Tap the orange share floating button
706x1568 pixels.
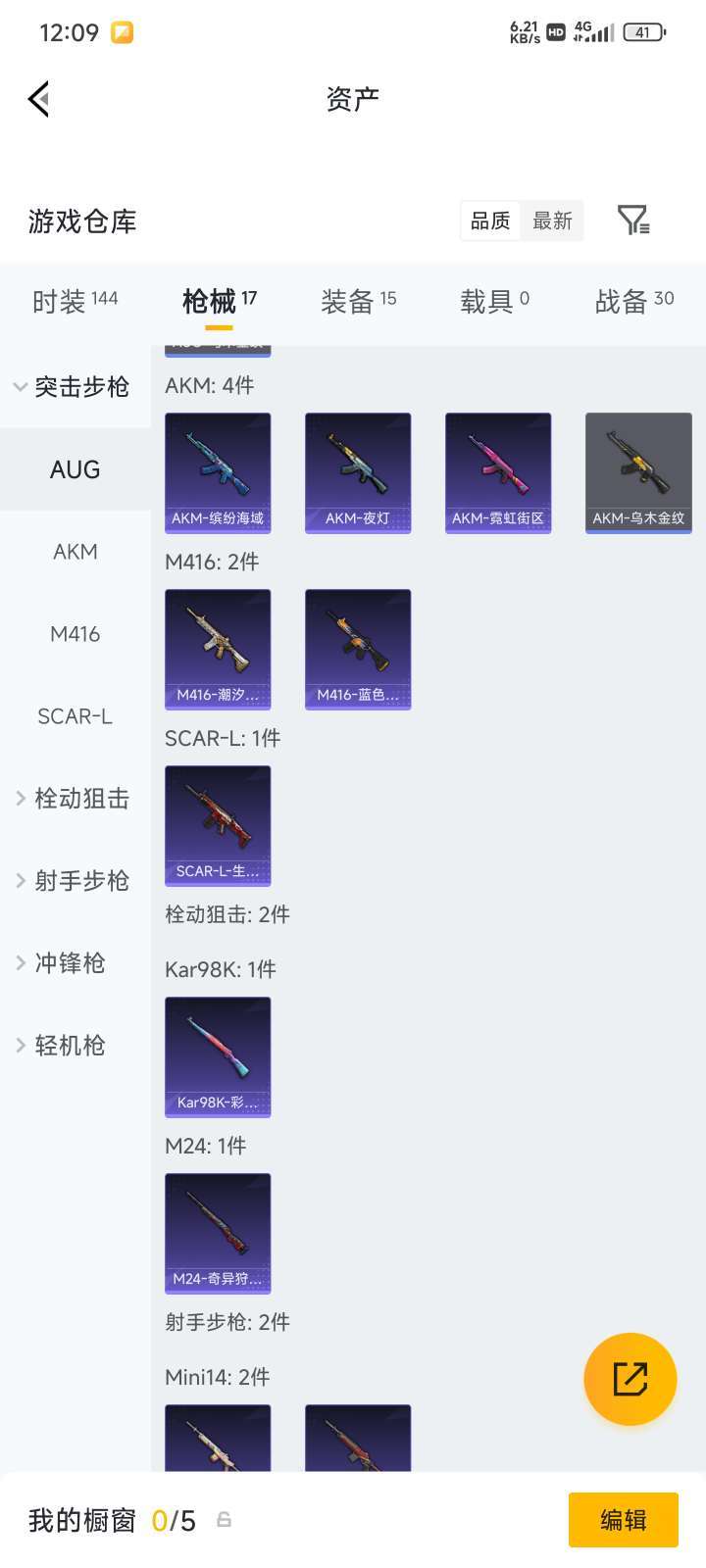[x=630, y=1379]
